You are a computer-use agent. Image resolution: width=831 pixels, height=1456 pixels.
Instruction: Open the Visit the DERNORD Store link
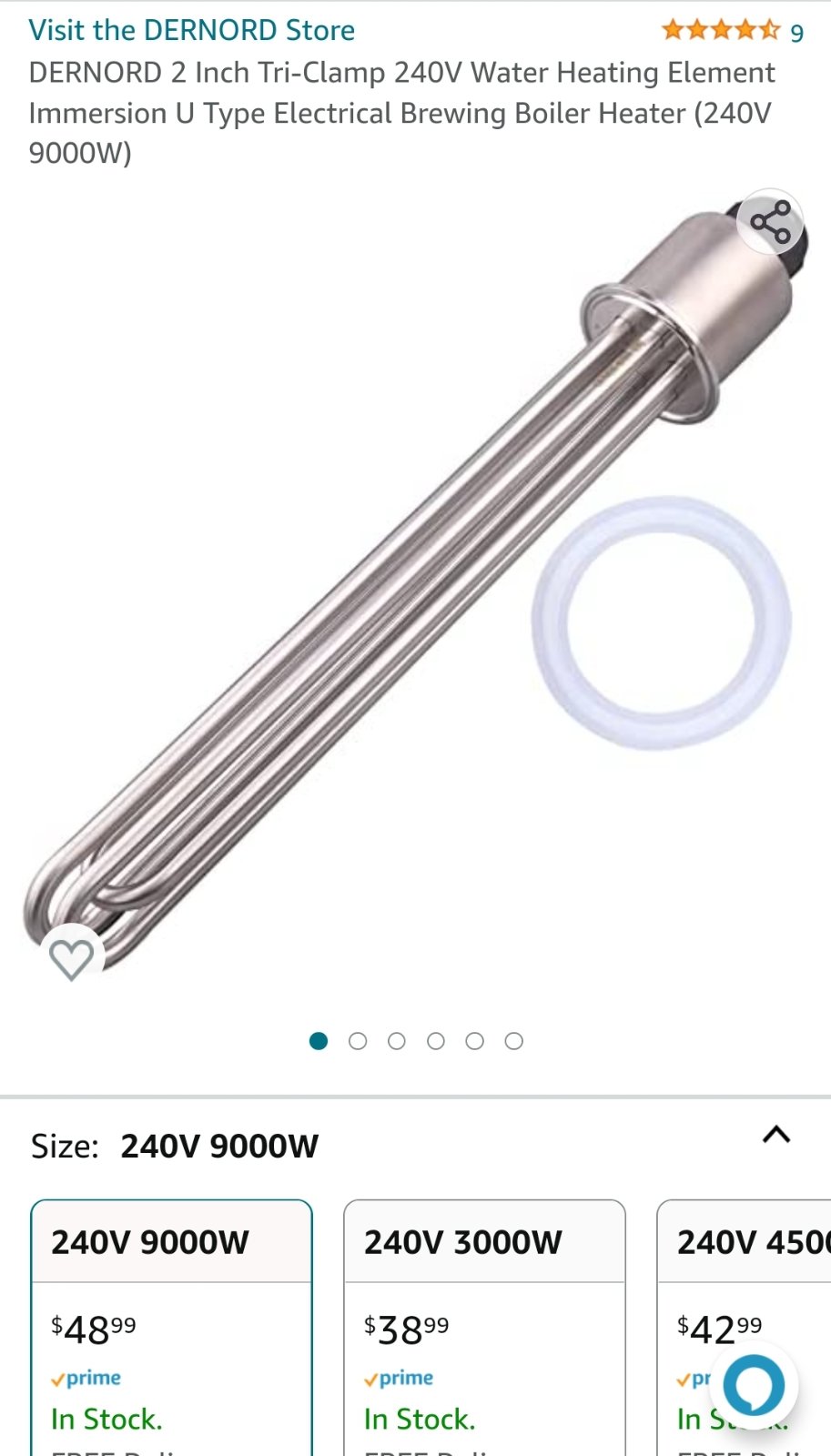click(191, 30)
